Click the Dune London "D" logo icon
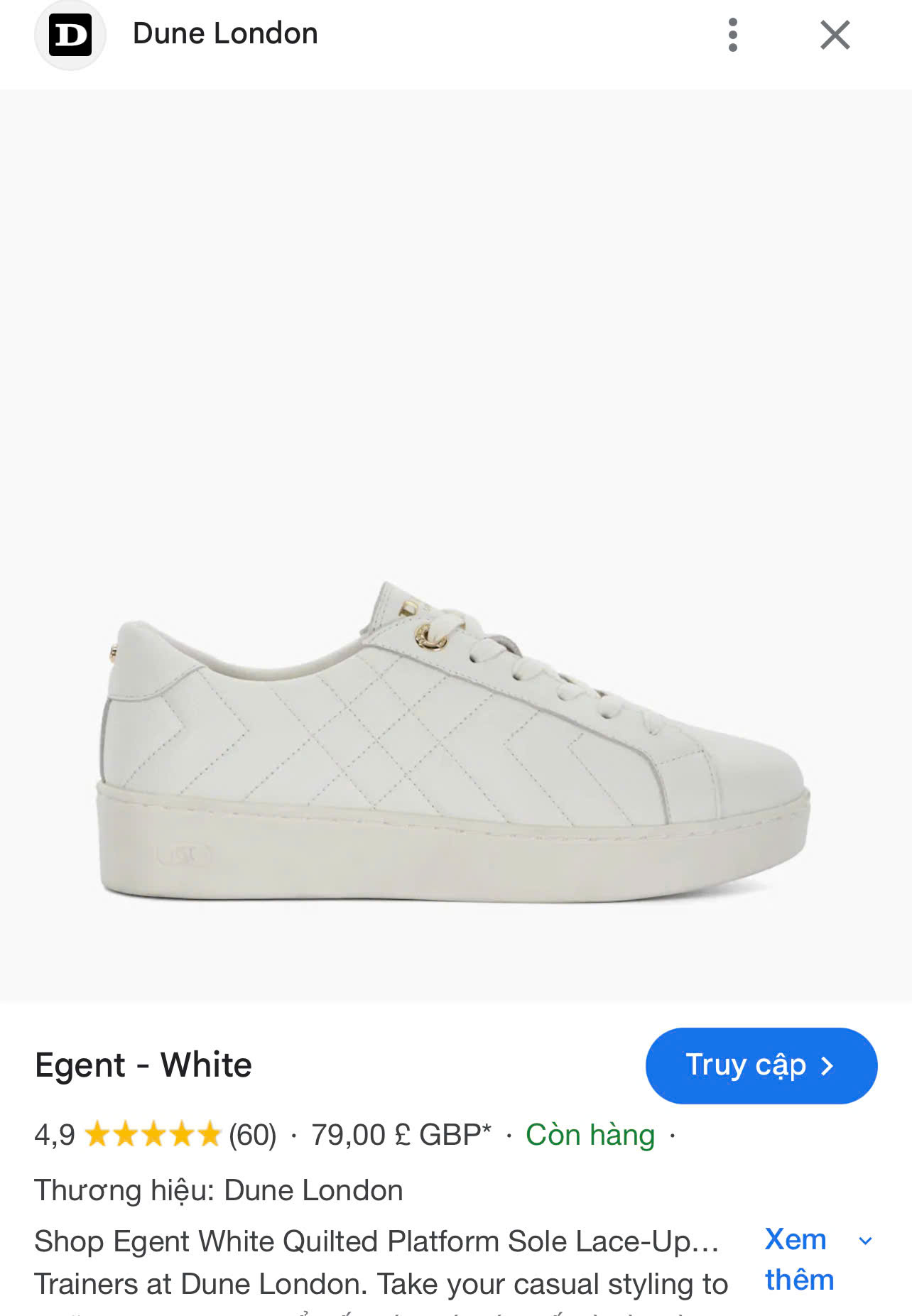 69,33
